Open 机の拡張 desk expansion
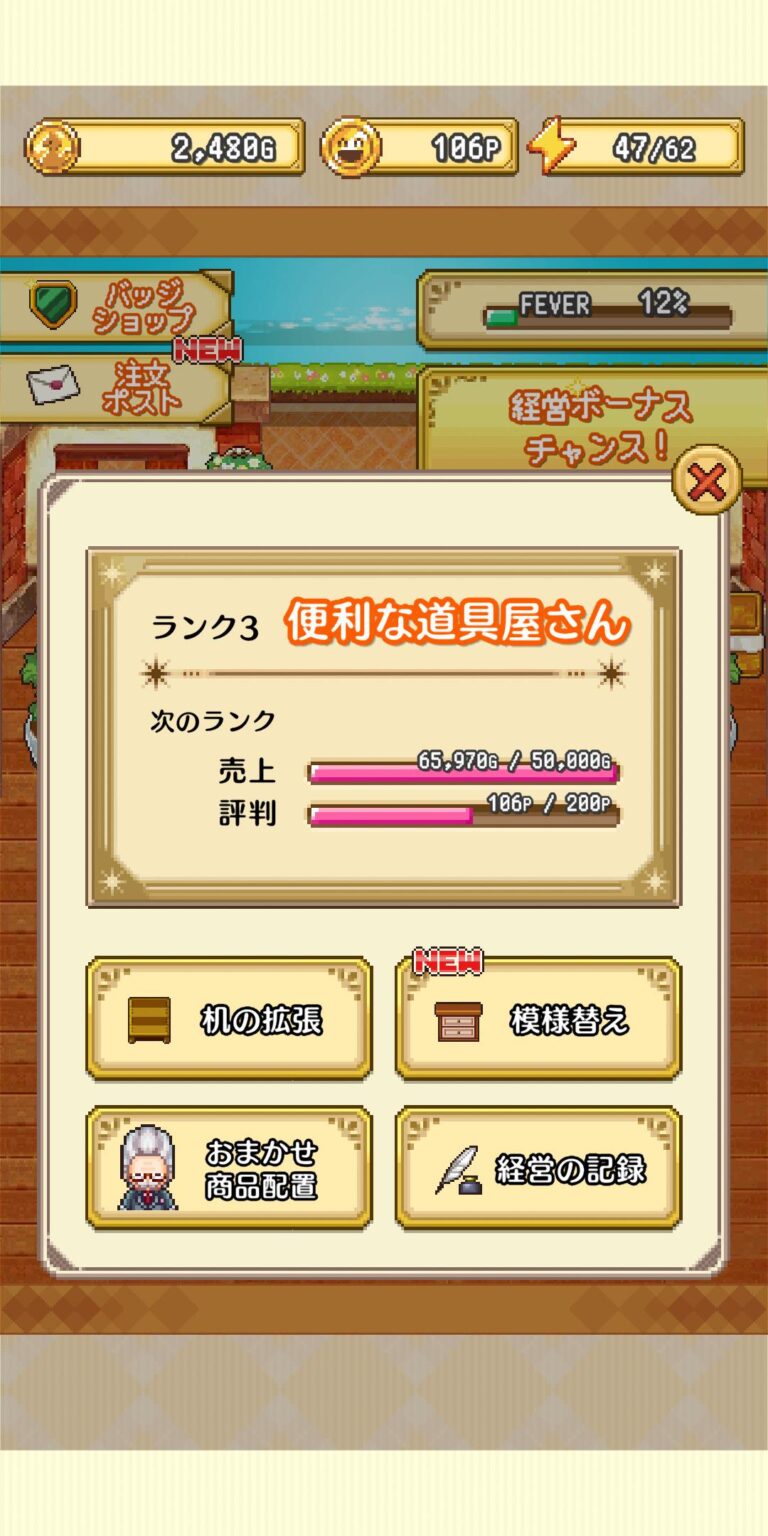This screenshot has height=1536, width=768. (x=229, y=1019)
